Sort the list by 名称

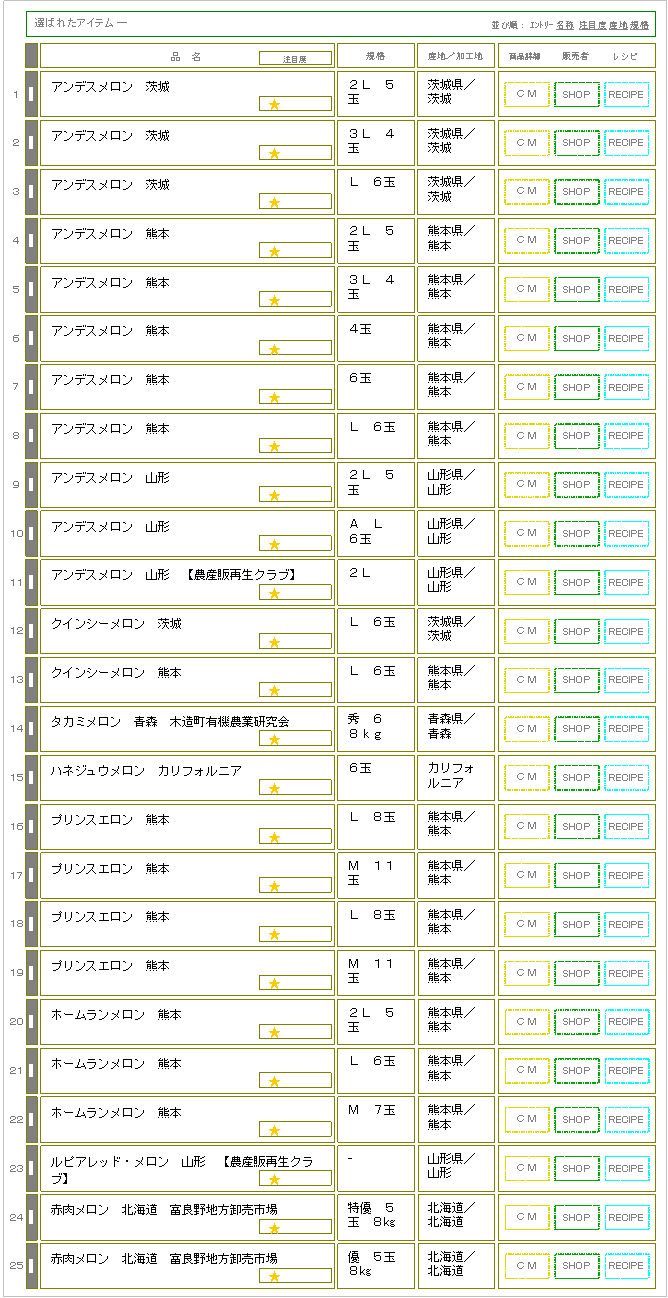(x=565, y=24)
